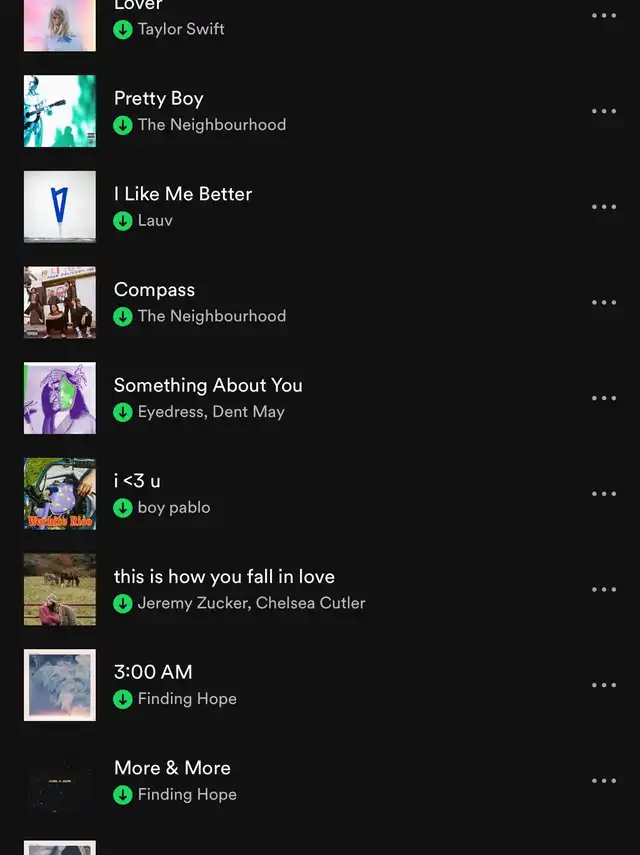Open the three-dot menu for Compass
Image resolution: width=640 pixels, height=855 pixels.
[x=604, y=303]
